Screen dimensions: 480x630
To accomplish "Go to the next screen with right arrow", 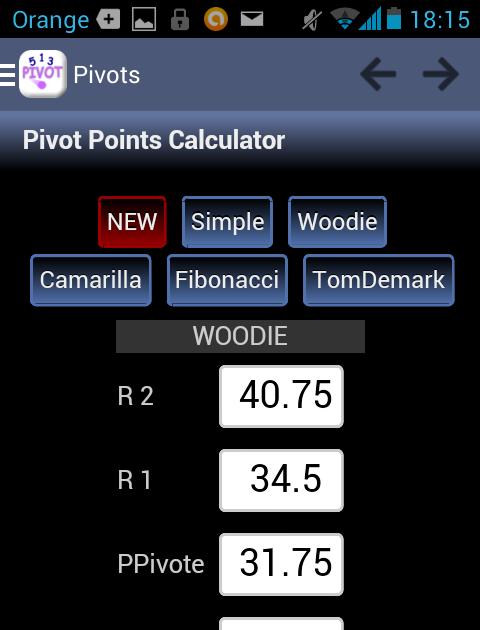I will pyautogui.click(x=441, y=74).
